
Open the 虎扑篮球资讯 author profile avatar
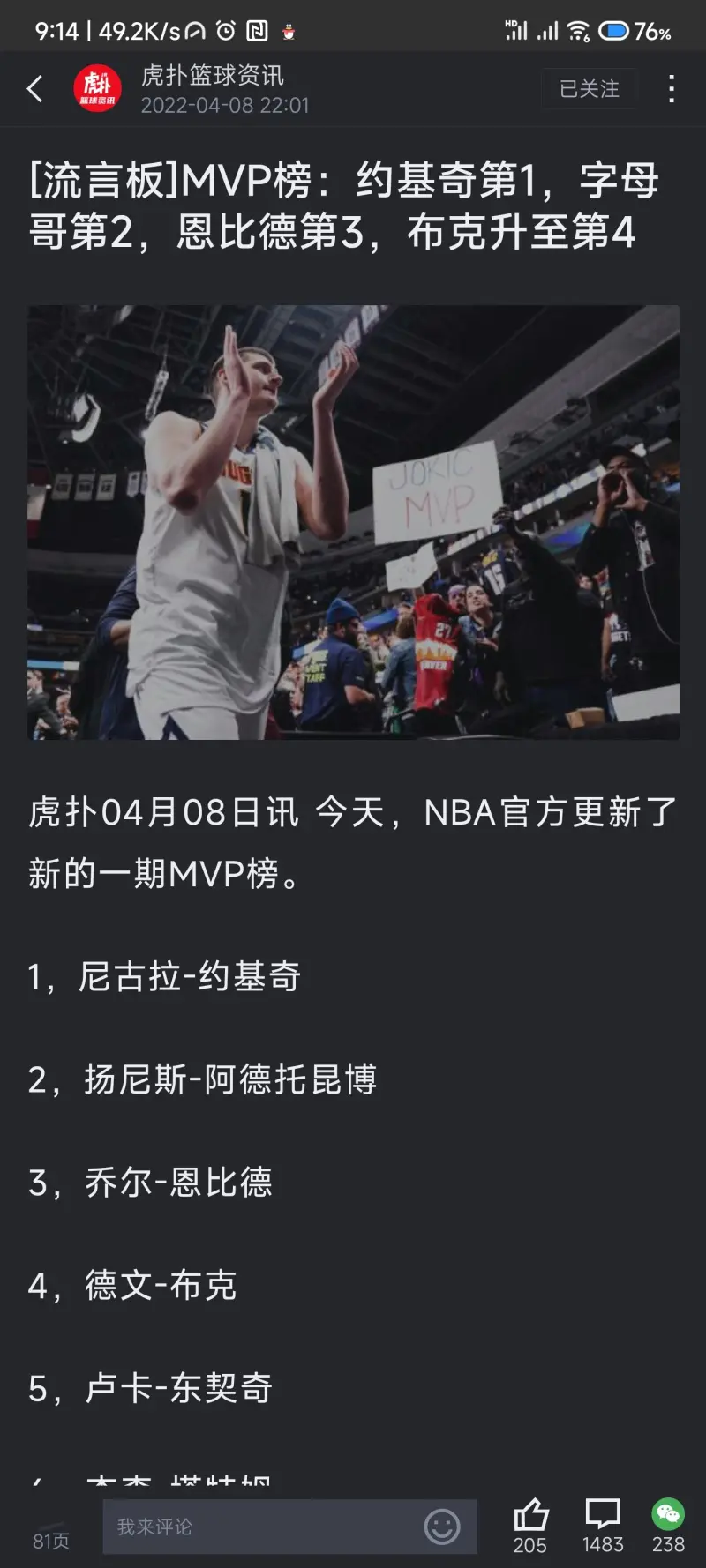[97, 88]
